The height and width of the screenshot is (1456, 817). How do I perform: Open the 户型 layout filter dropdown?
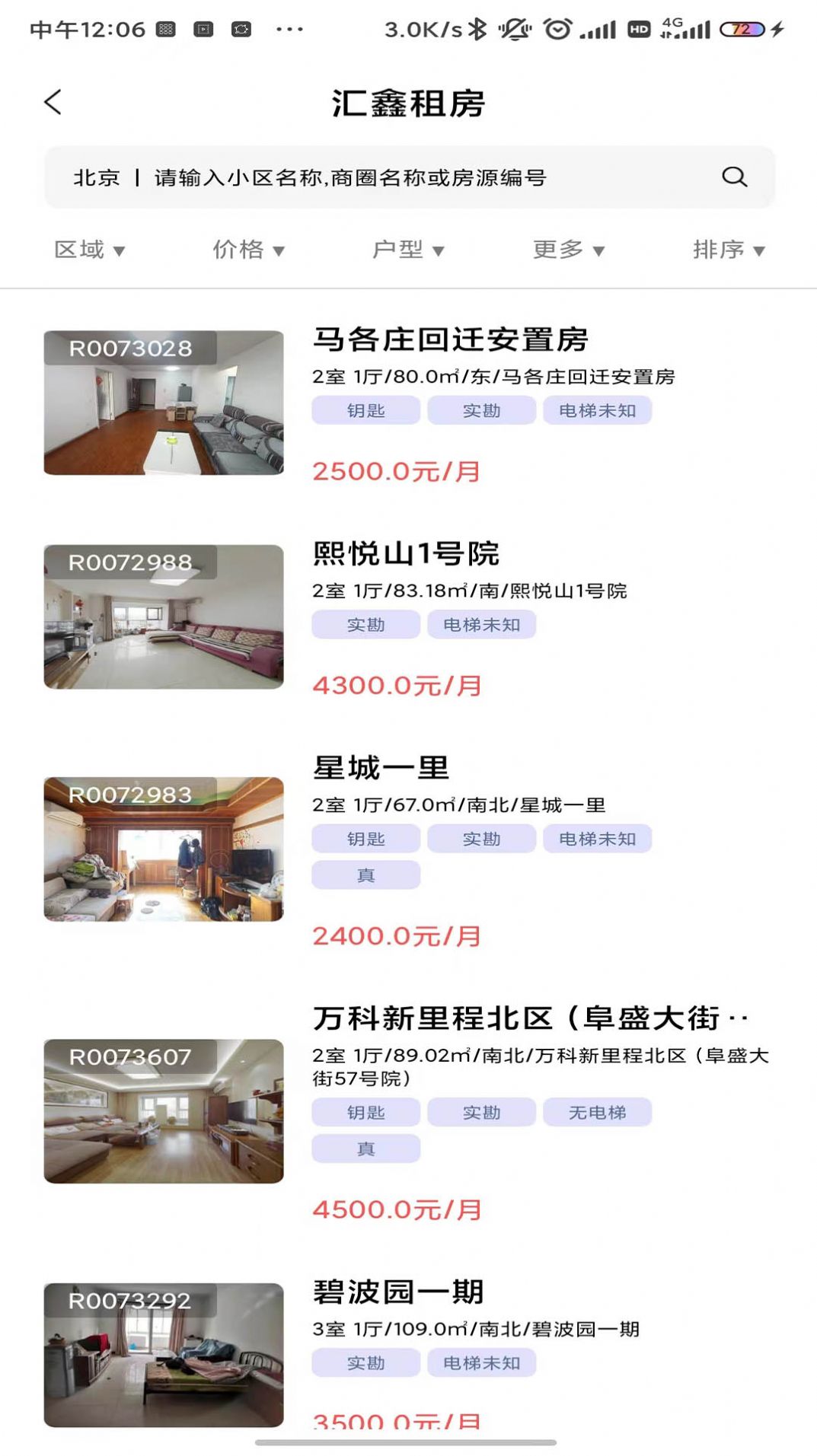pyautogui.click(x=409, y=249)
